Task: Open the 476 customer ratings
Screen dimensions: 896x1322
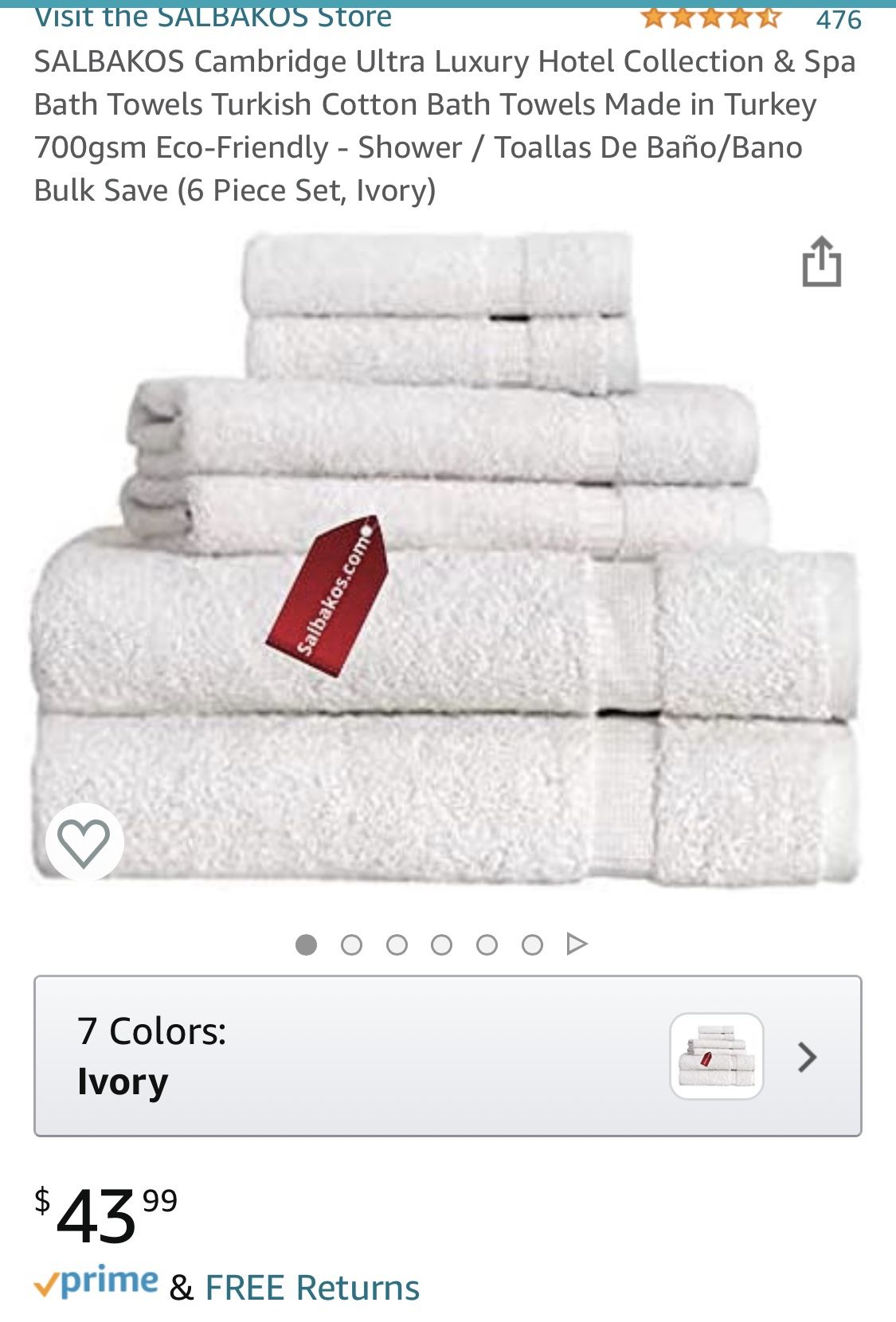Action: [838, 19]
